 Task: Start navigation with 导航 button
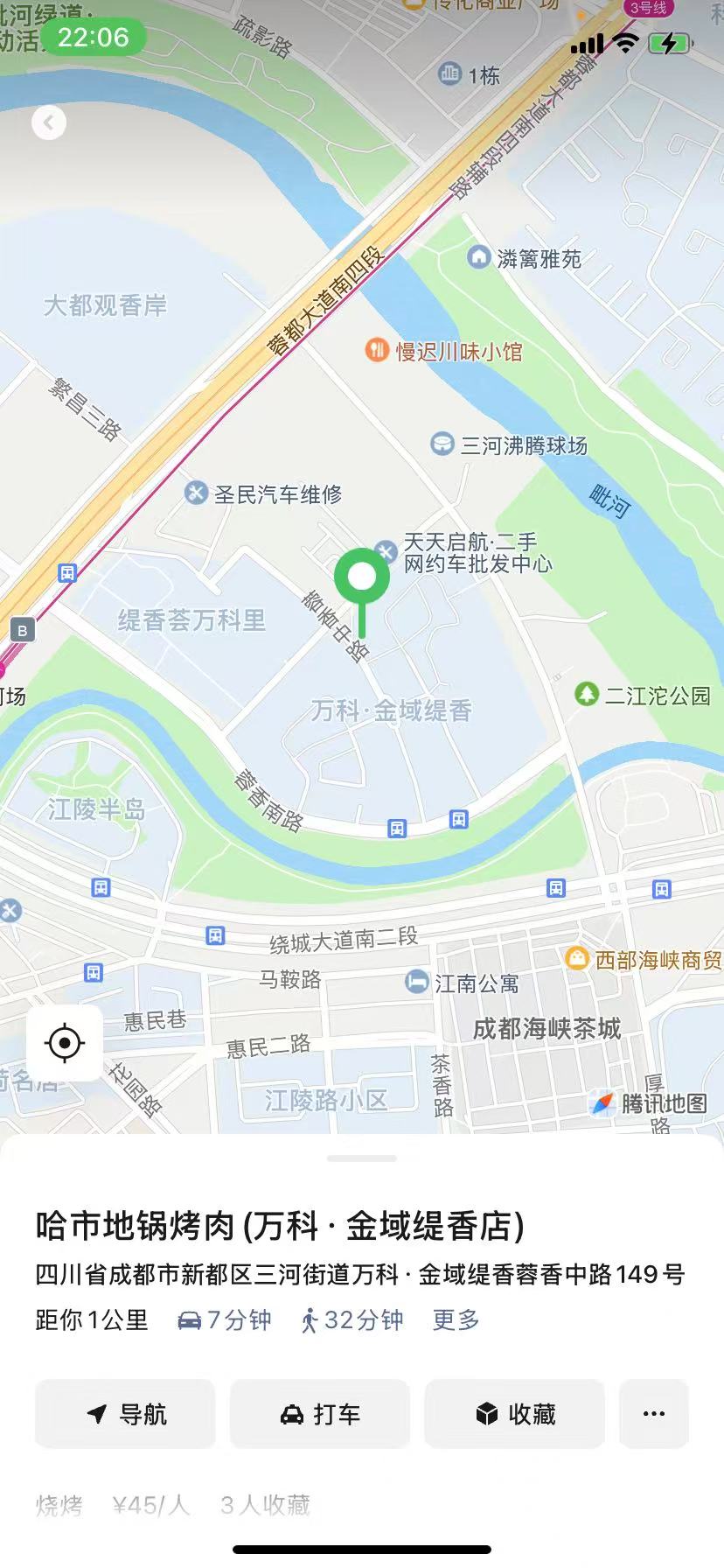[125, 1414]
